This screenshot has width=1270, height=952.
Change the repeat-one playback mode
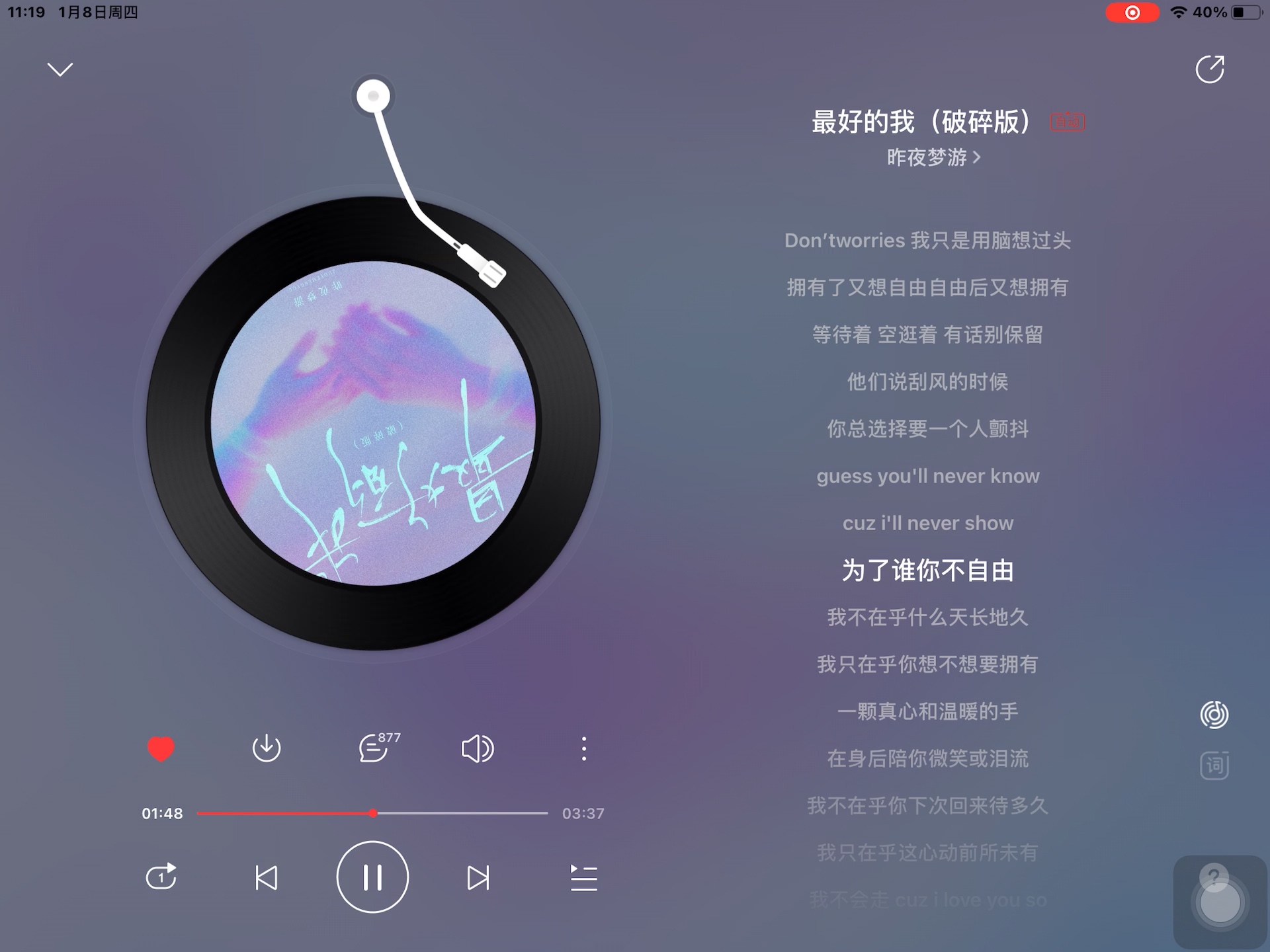coord(161,877)
